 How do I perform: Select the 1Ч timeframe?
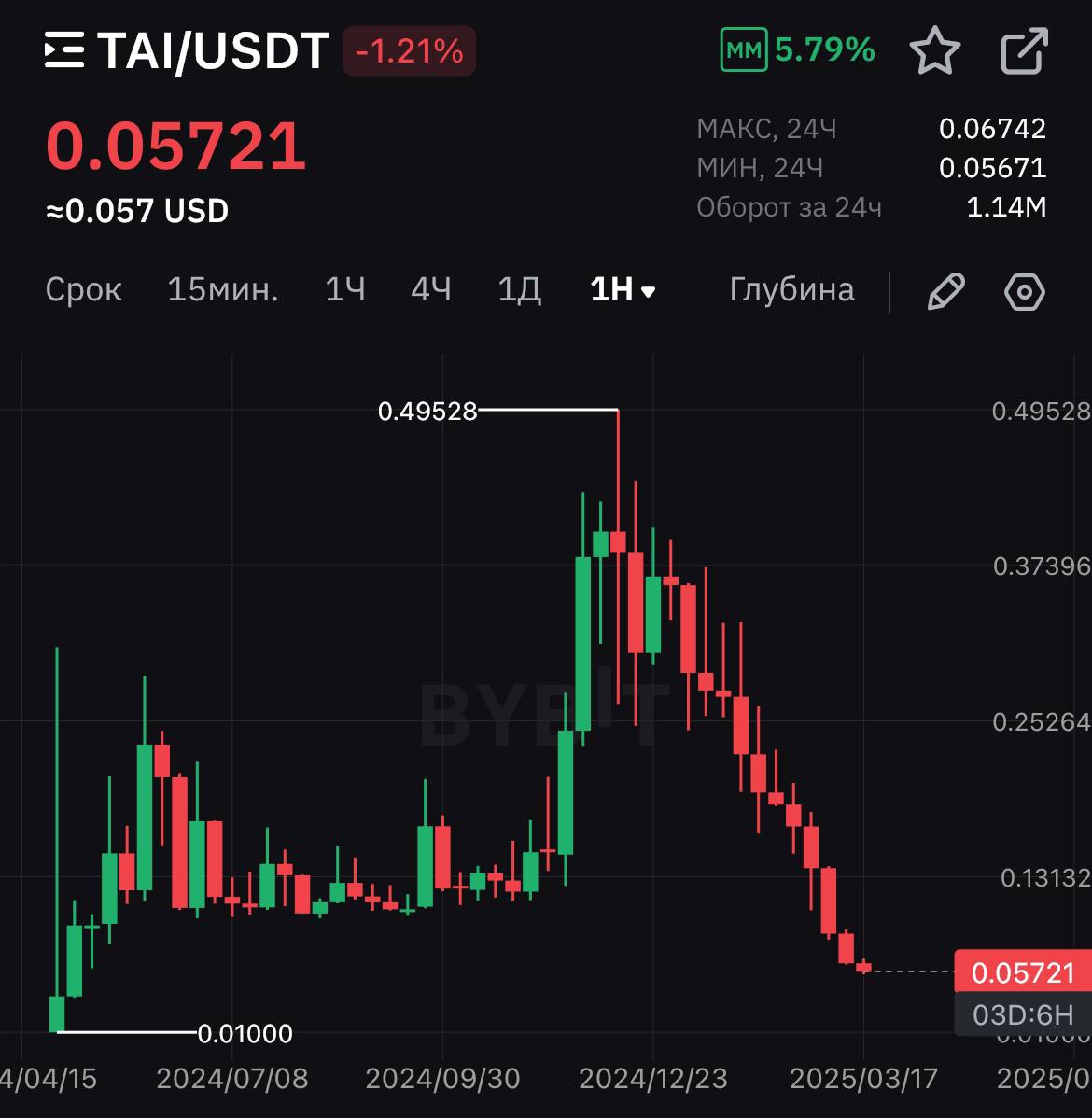tap(344, 290)
